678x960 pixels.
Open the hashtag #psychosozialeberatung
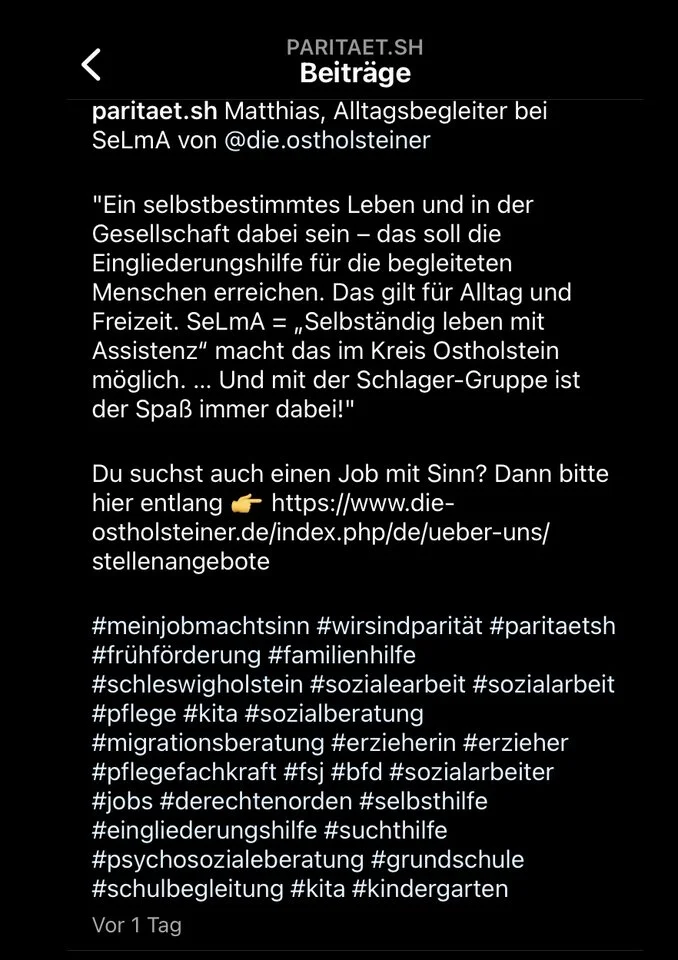click(227, 859)
